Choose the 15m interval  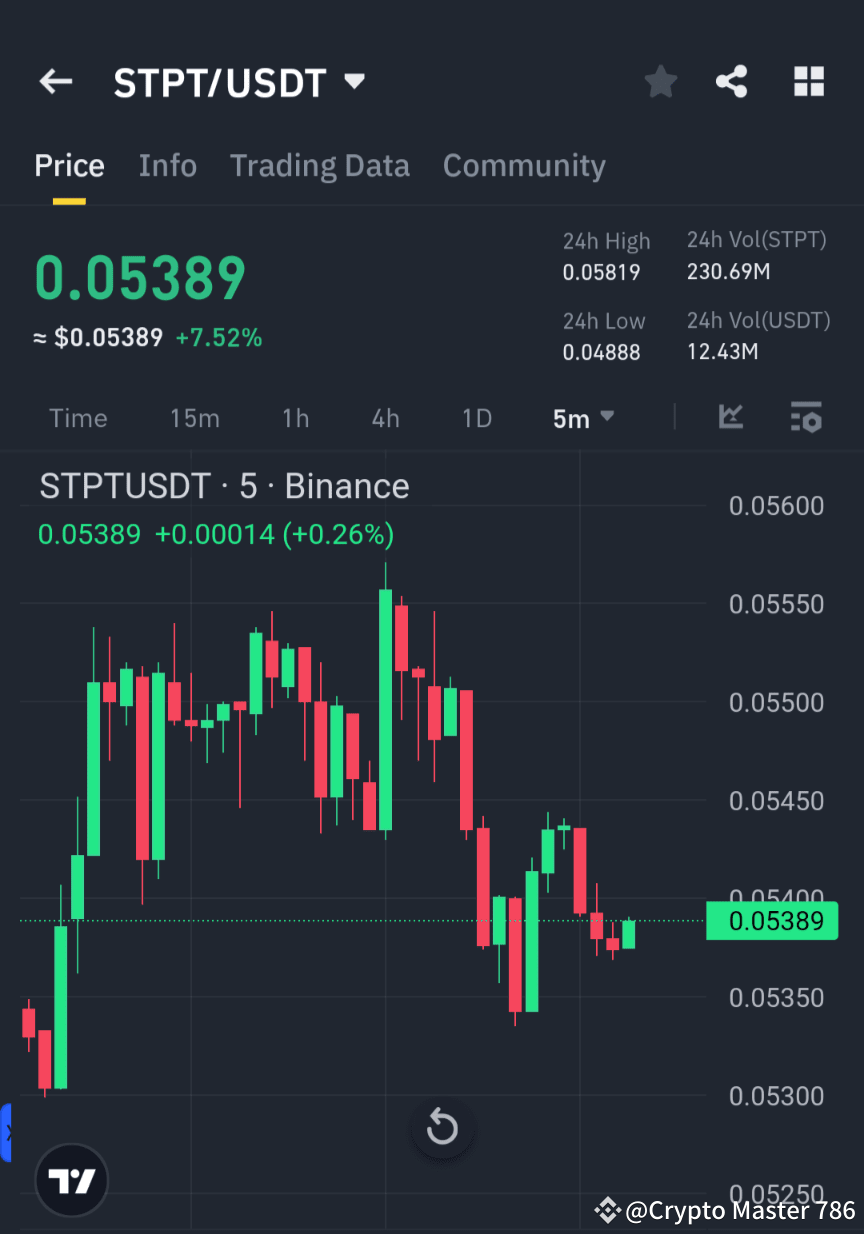pos(195,418)
